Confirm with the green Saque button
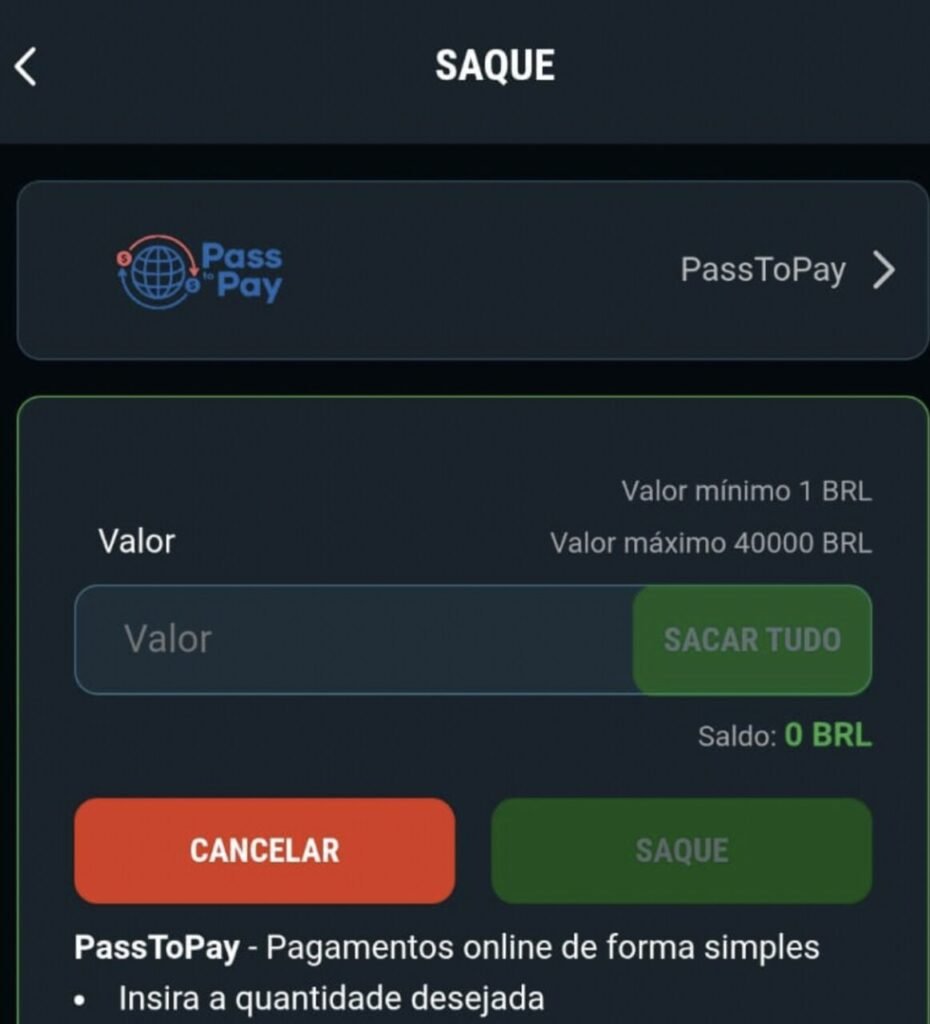The image size is (930, 1024). (x=681, y=850)
